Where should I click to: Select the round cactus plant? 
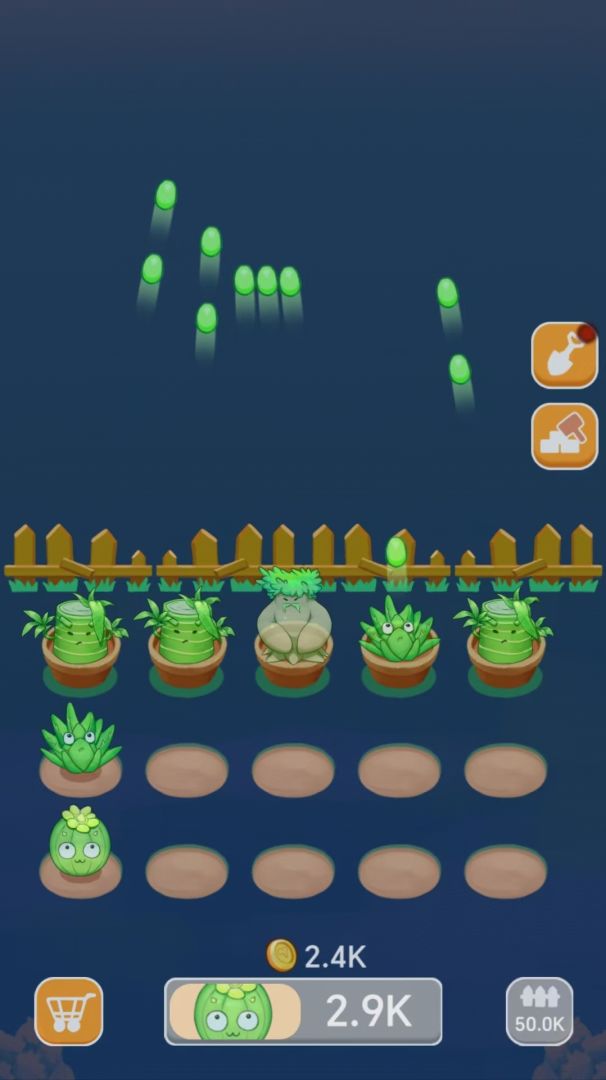tap(80, 845)
